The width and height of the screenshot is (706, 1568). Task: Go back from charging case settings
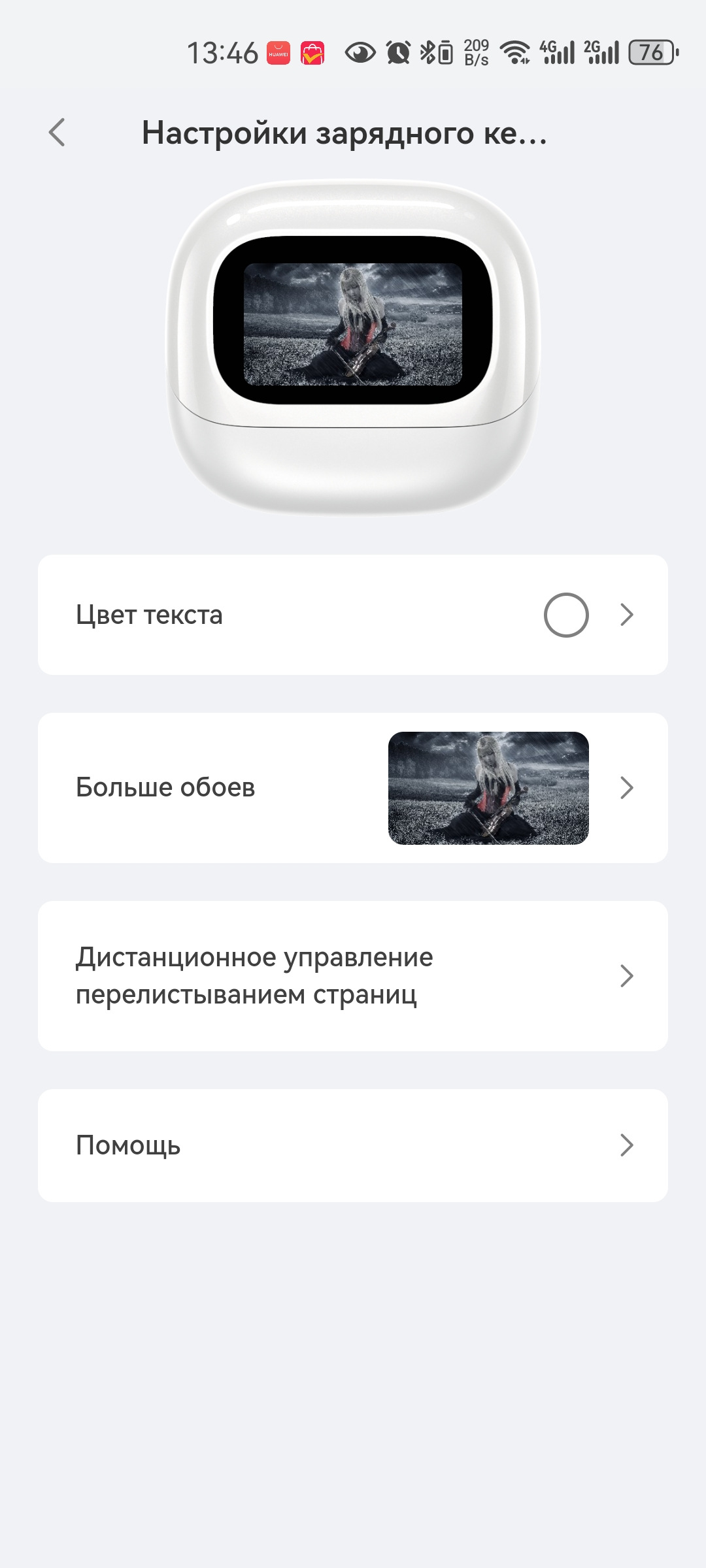[x=58, y=133]
